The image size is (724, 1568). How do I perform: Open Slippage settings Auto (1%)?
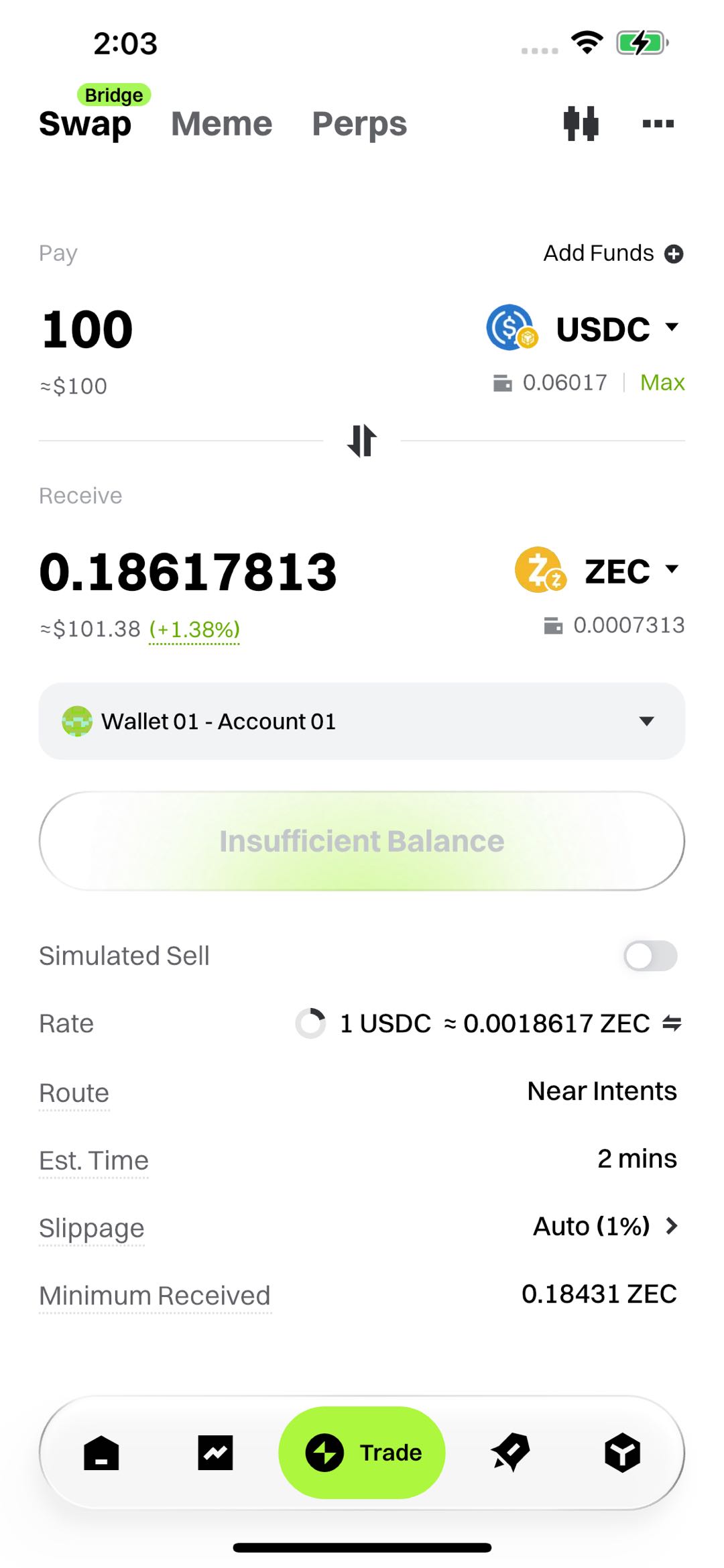pyautogui.click(x=605, y=1226)
